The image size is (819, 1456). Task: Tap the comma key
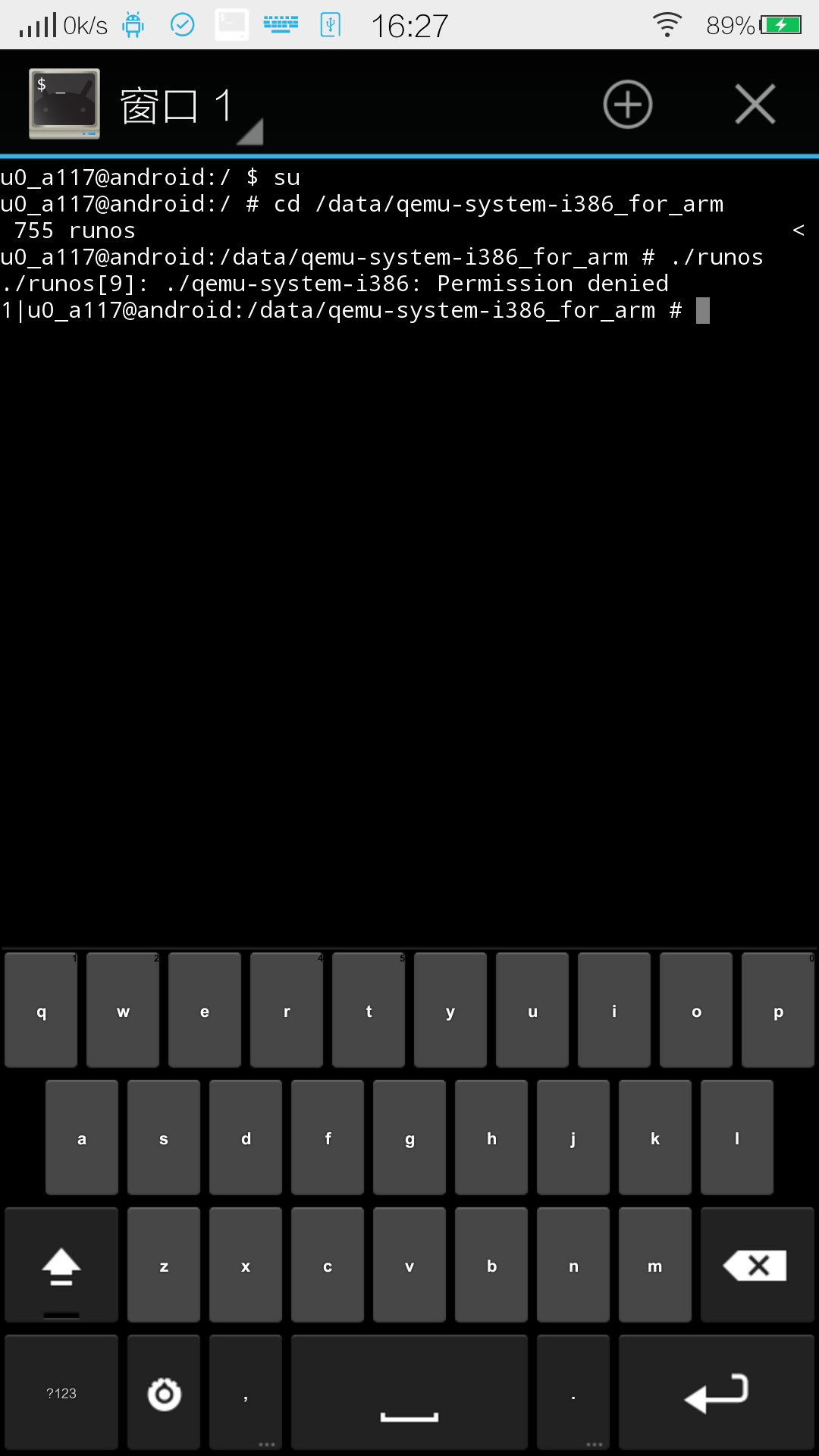(246, 1392)
